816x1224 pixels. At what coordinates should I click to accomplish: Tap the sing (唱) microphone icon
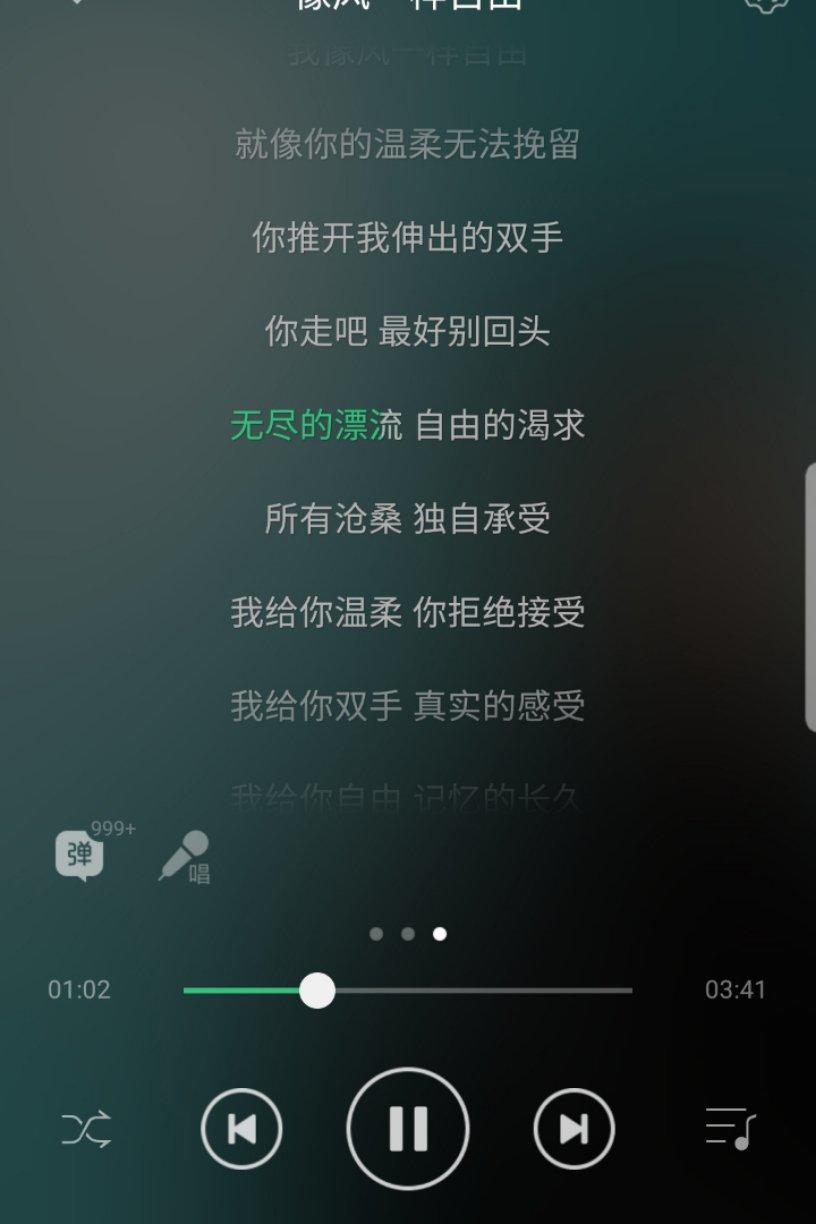(x=184, y=857)
